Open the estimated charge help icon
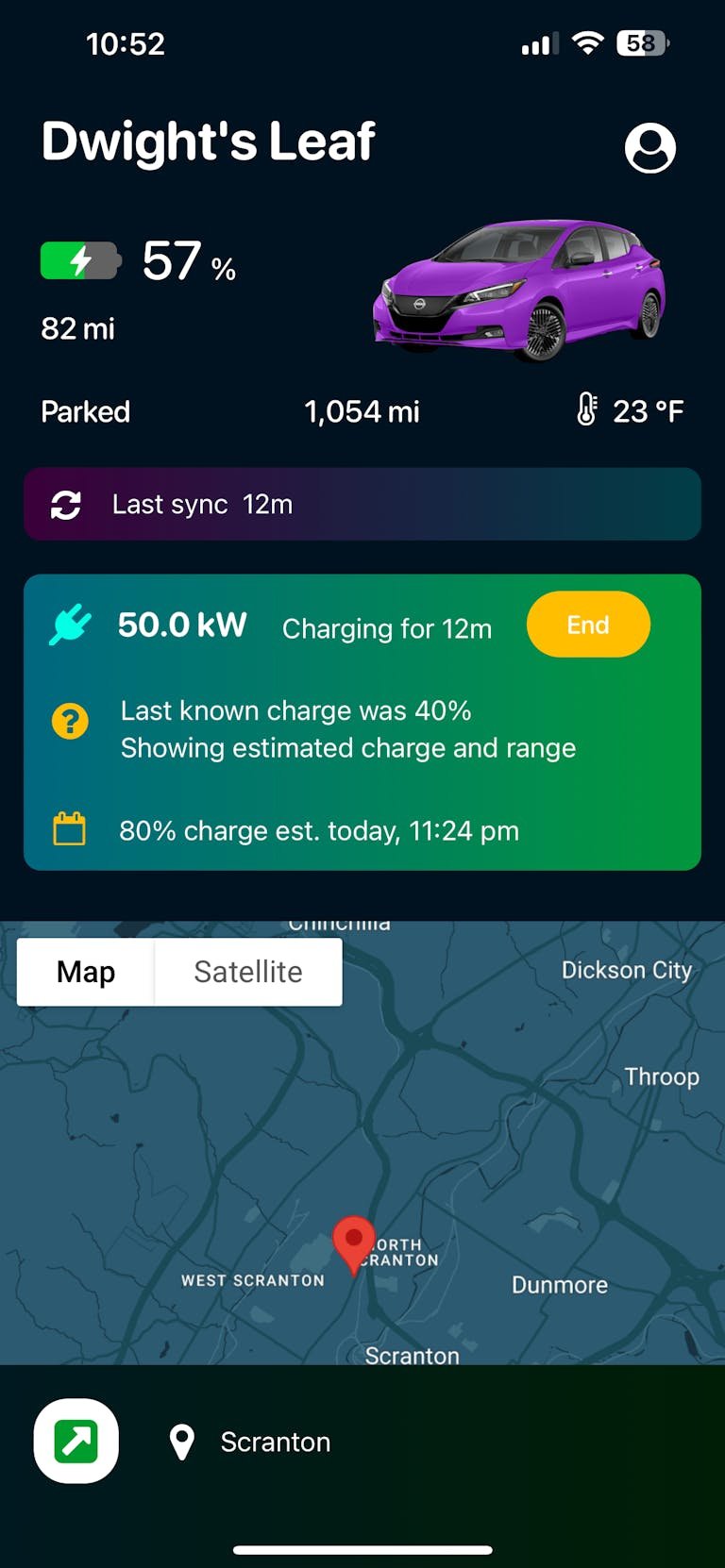 [x=70, y=722]
